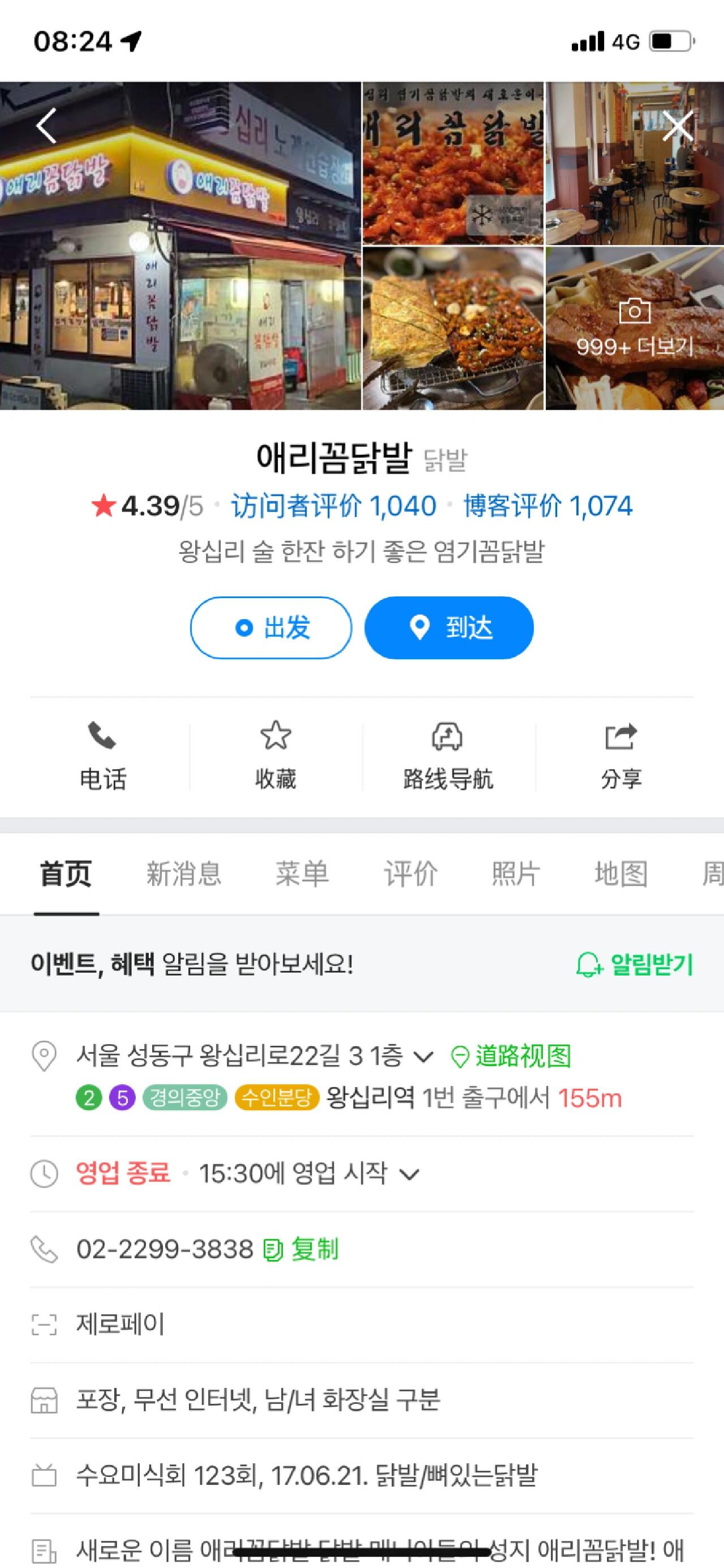This screenshot has width=724, height=1568.
Task: Expand business hours next to 15:30에 영업 시작
Action: 410,1174
